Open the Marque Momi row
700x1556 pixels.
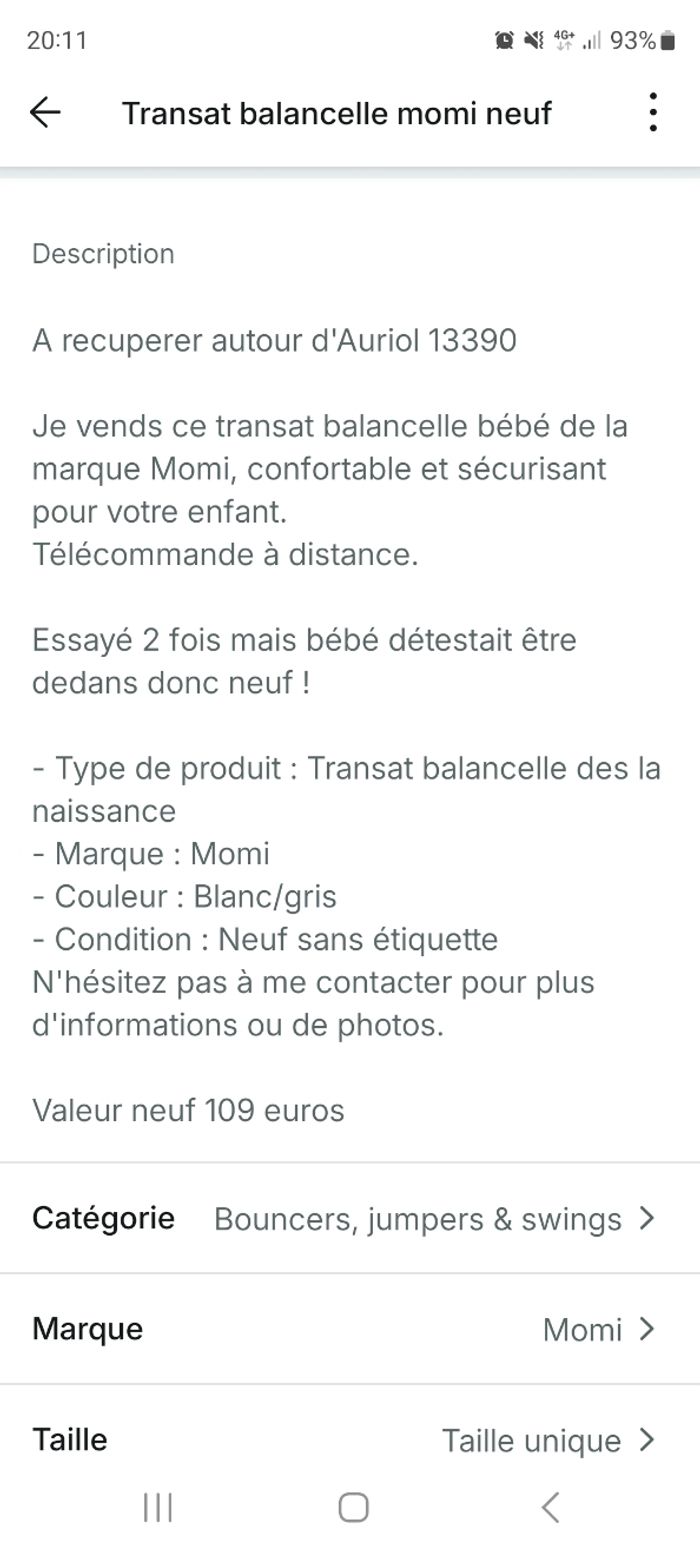(x=350, y=1329)
